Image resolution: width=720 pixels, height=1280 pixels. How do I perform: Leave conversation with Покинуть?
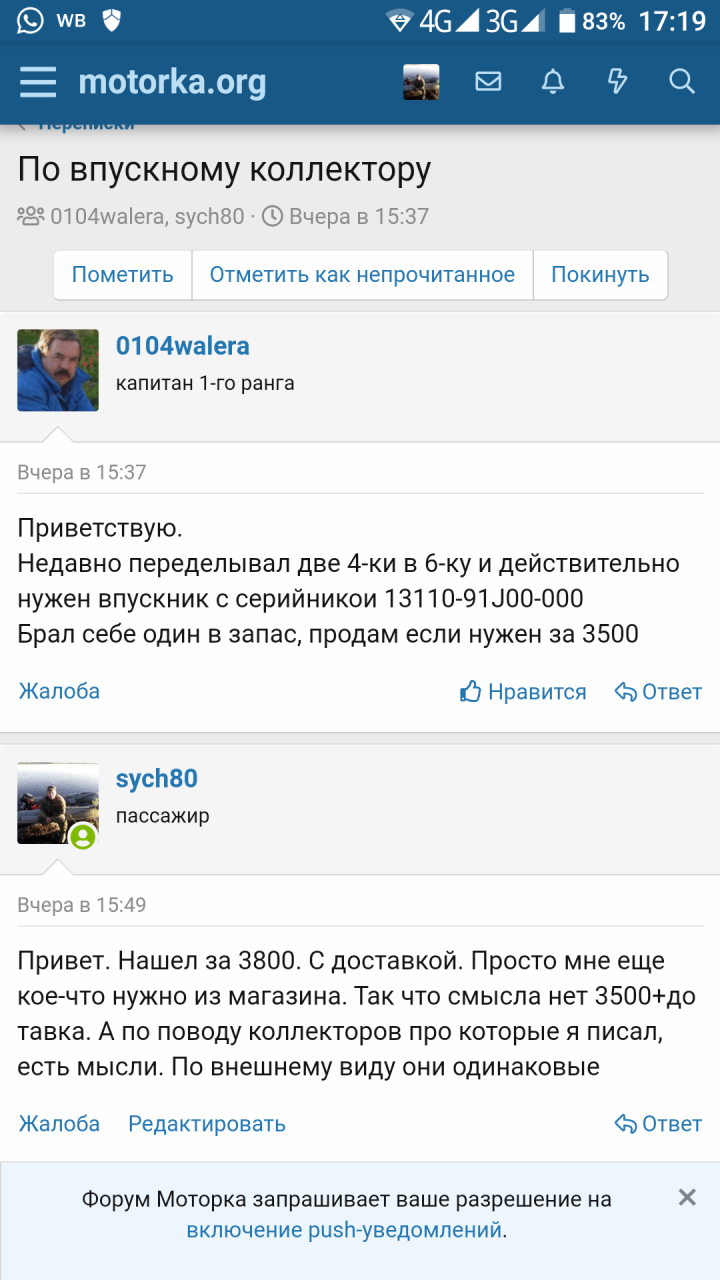click(600, 275)
